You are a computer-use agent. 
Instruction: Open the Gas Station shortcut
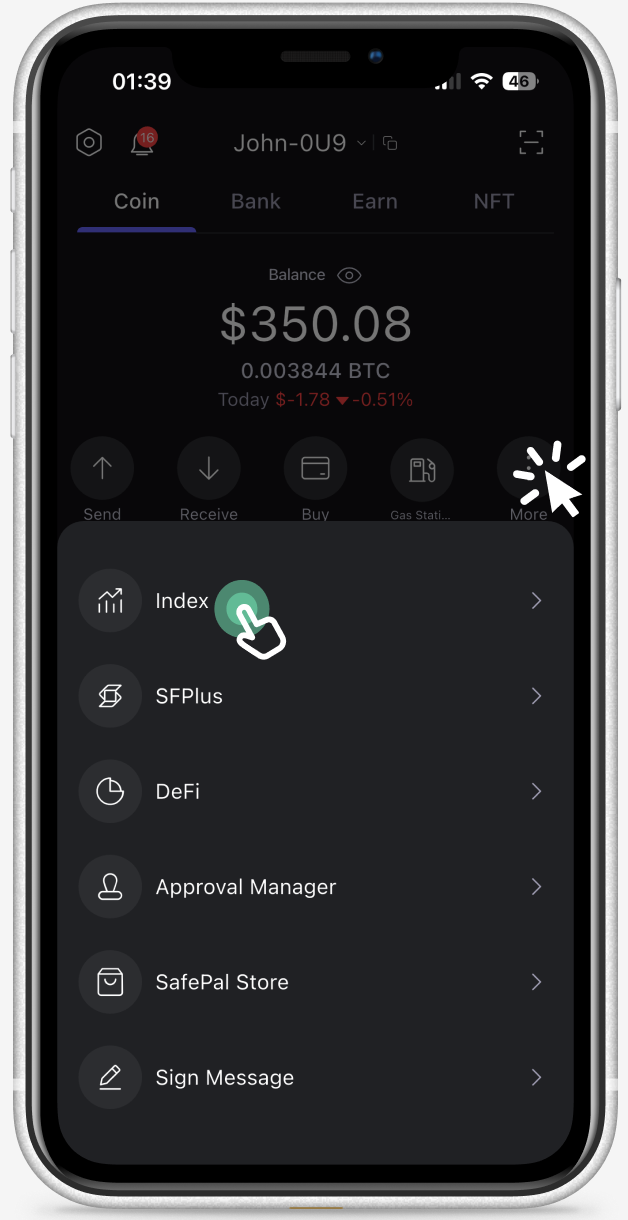421,469
